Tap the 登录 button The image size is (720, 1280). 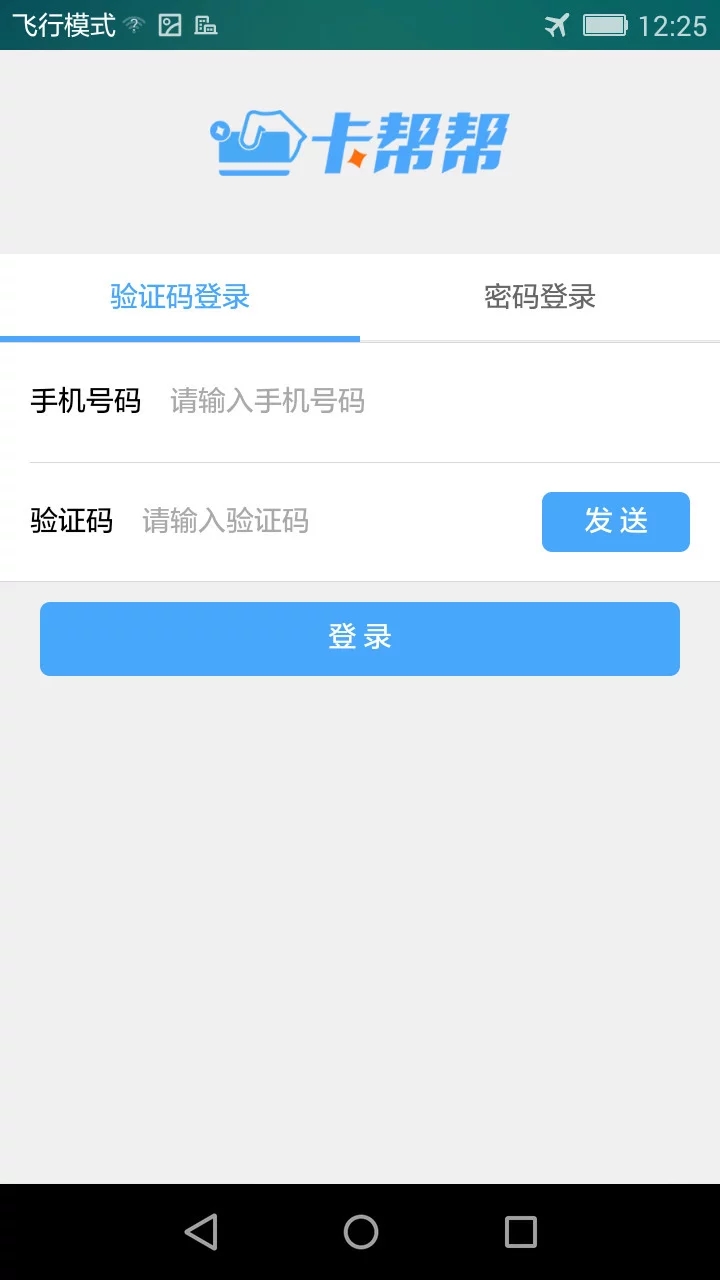(360, 638)
